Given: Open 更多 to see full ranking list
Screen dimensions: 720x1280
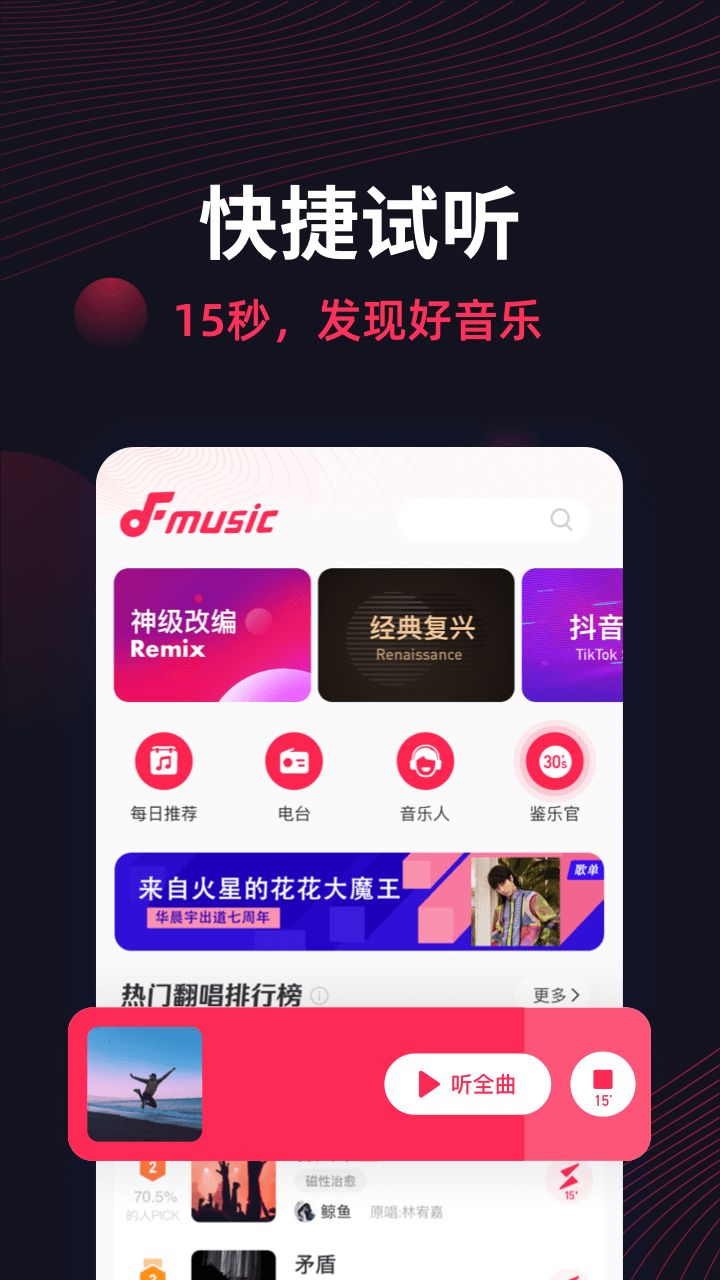Looking at the screenshot, I should 553,993.
